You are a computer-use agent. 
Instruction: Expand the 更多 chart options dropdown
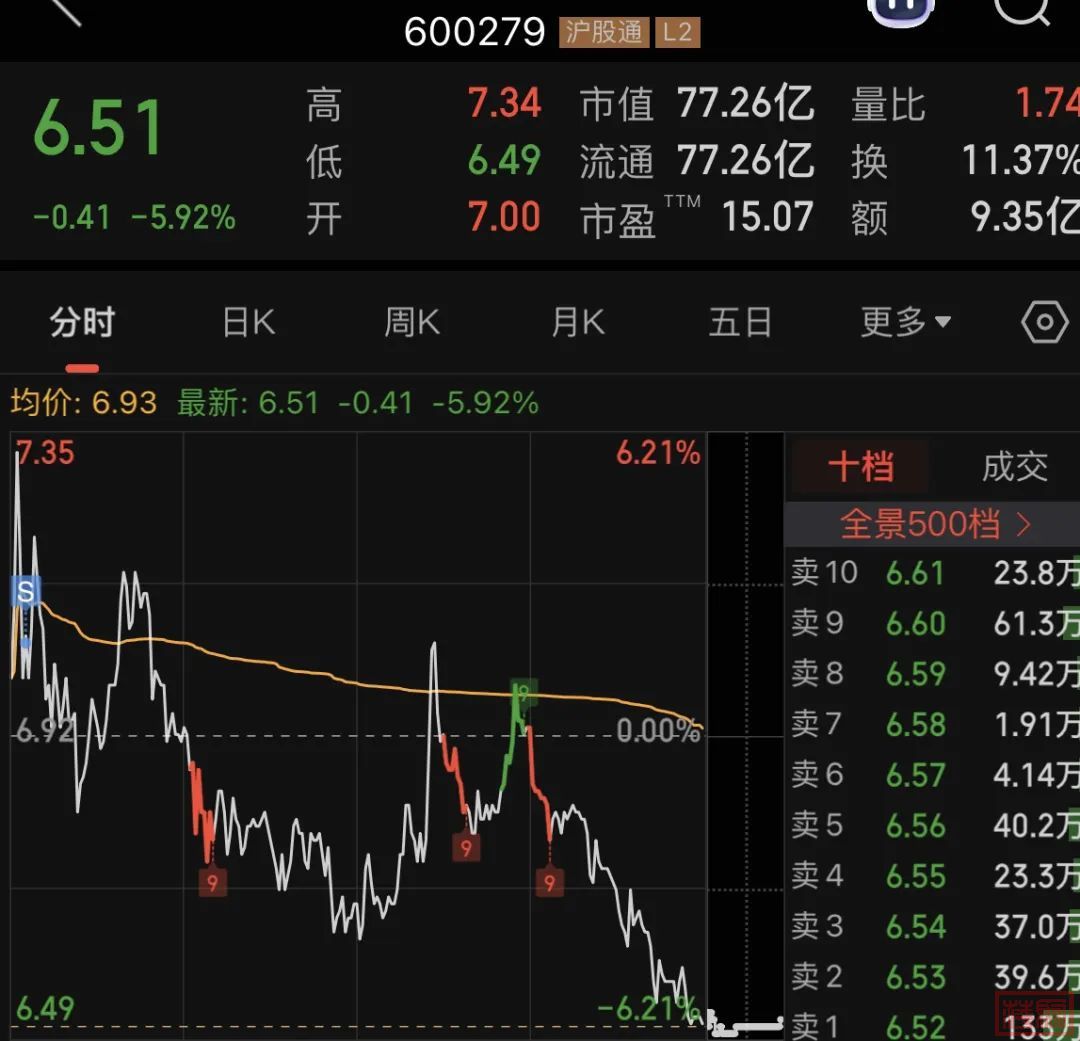[x=905, y=323]
